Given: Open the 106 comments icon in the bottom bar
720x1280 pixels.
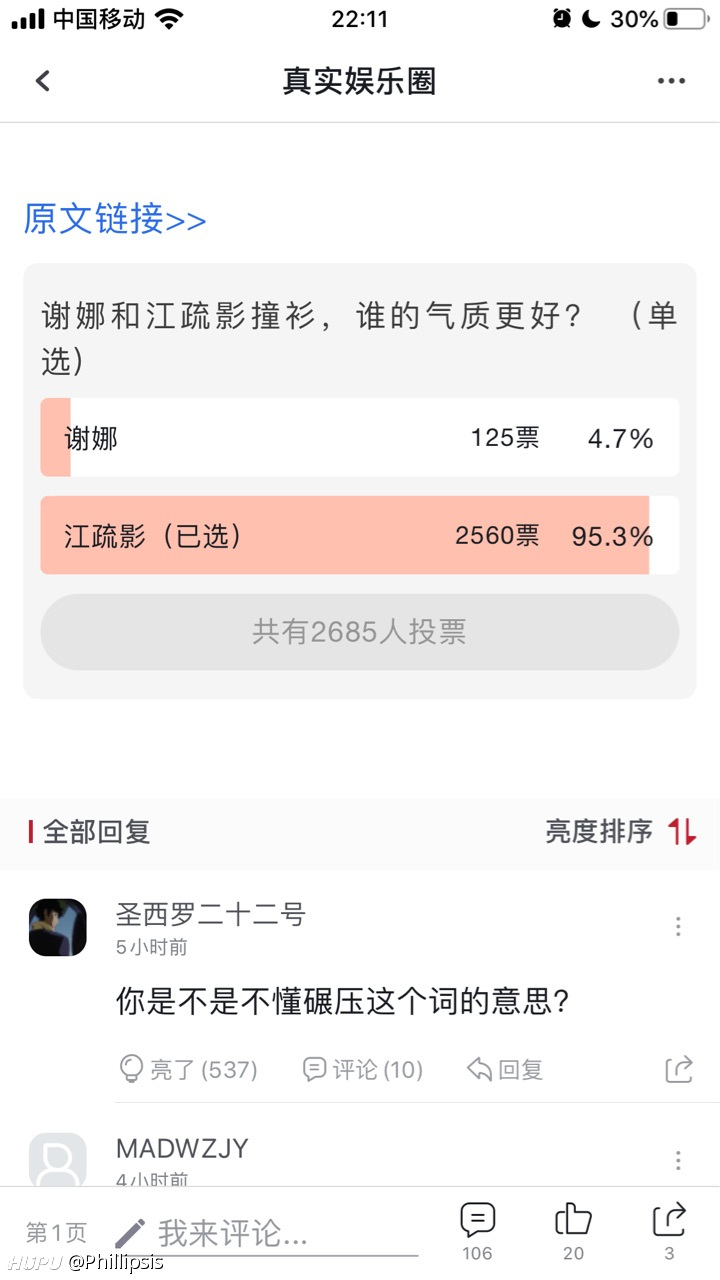Looking at the screenshot, I should pyautogui.click(x=477, y=1231).
